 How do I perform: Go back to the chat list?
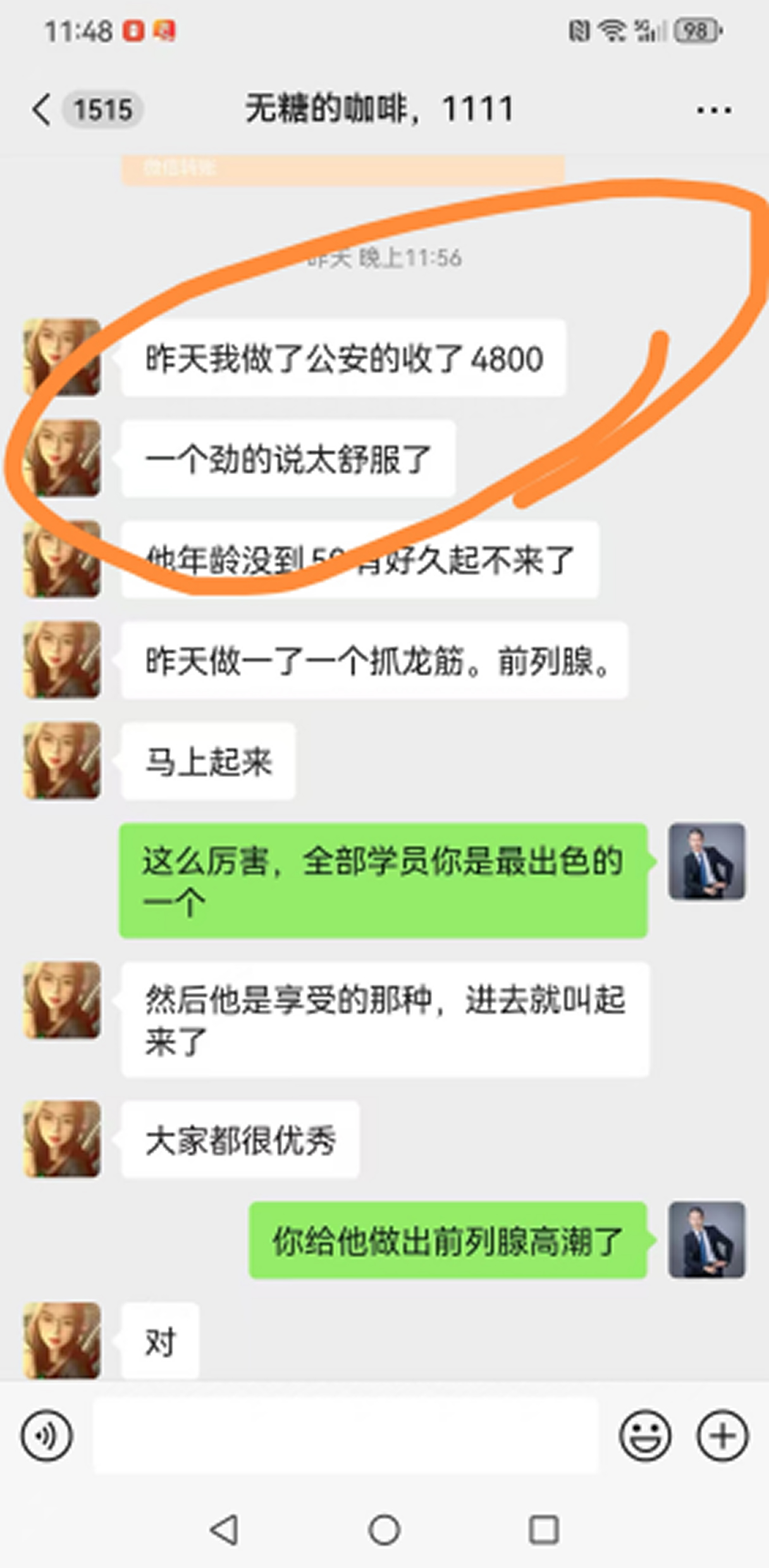[x=42, y=110]
